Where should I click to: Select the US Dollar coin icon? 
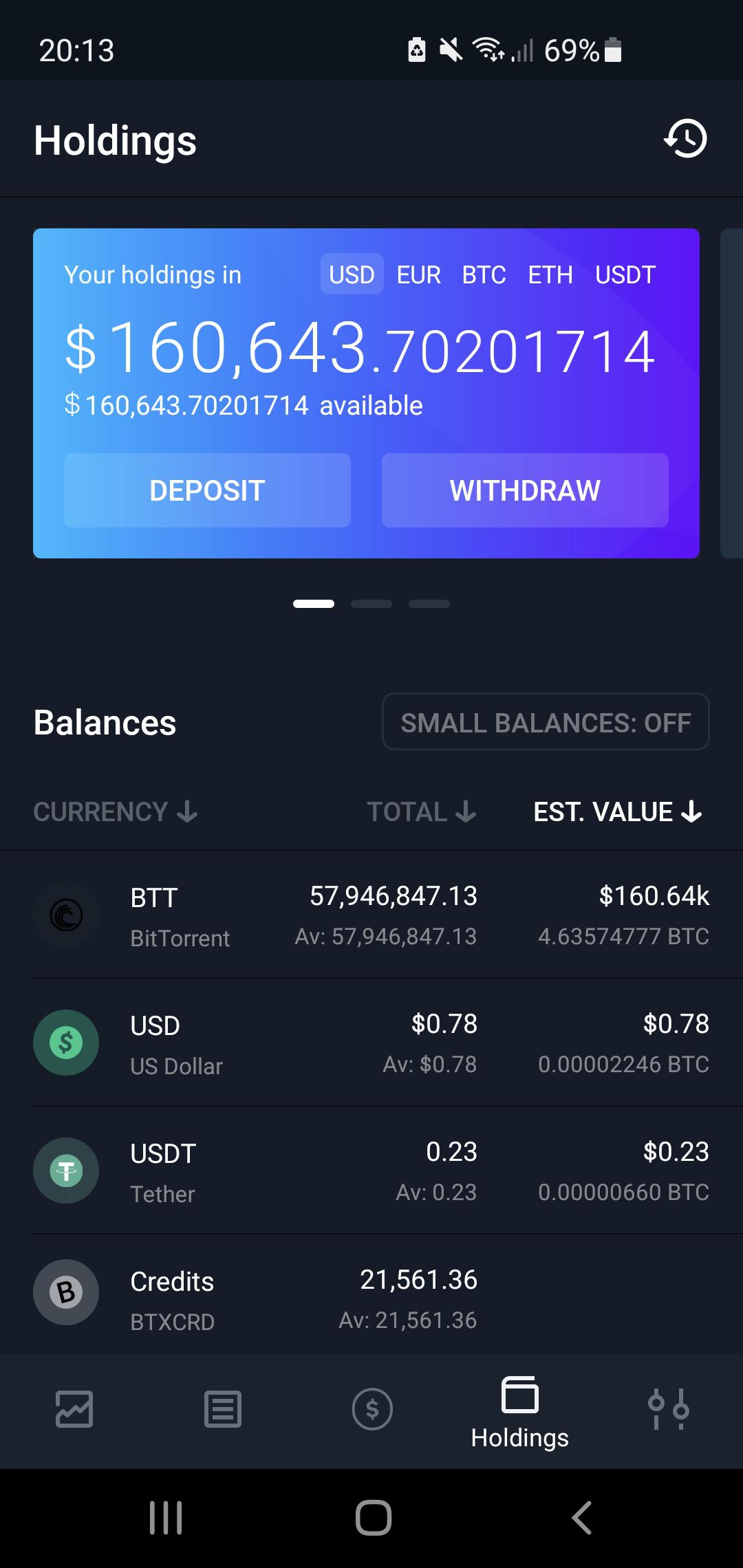pos(66,1043)
